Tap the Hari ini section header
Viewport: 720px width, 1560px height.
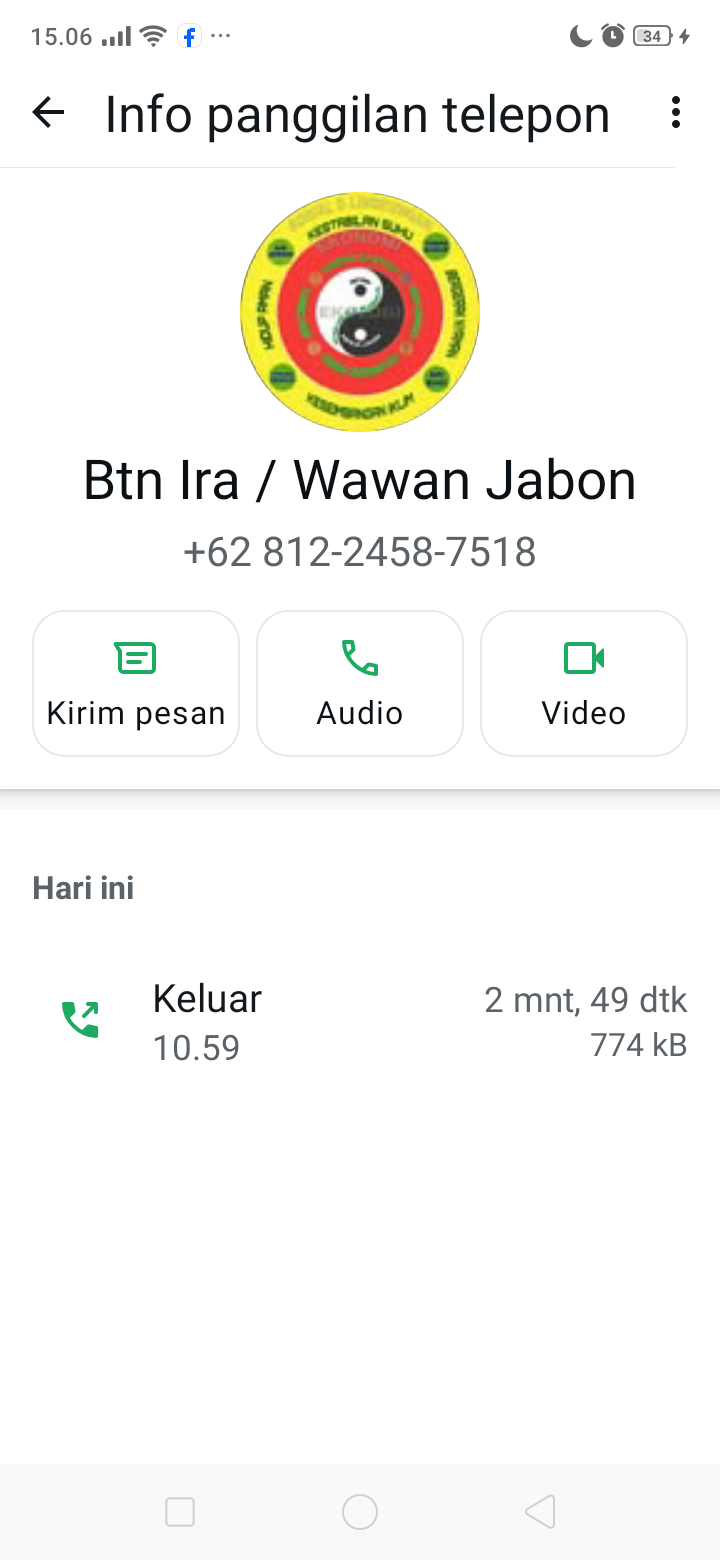[83, 887]
